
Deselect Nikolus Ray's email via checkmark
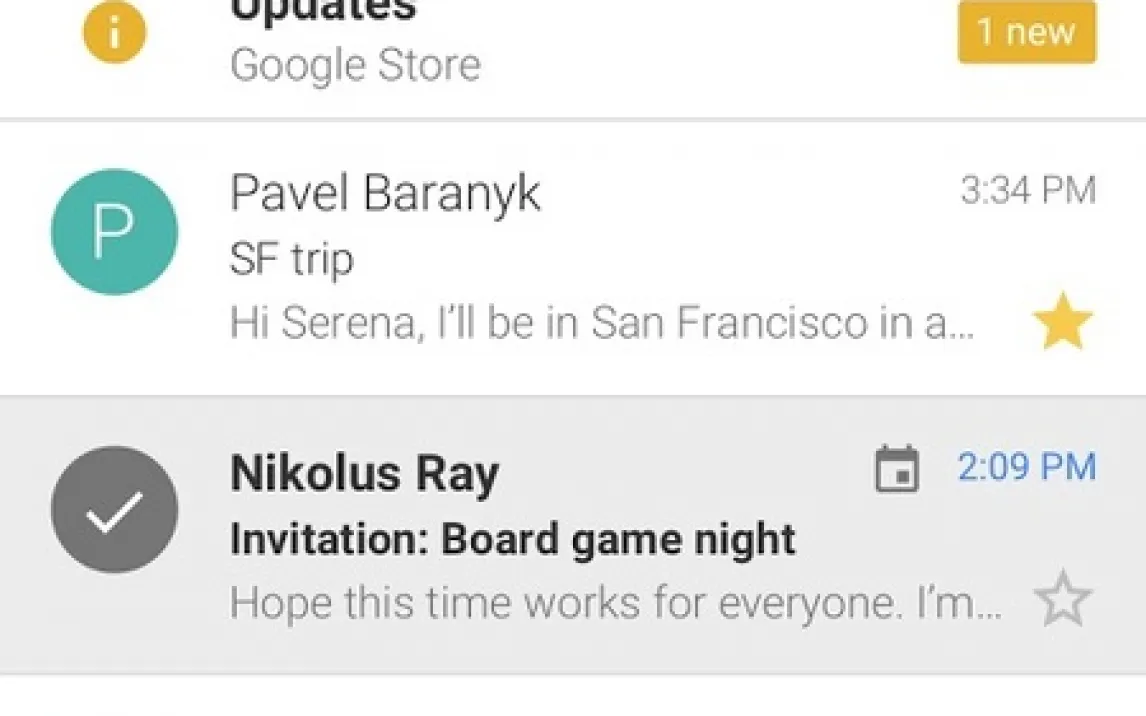click(x=114, y=510)
